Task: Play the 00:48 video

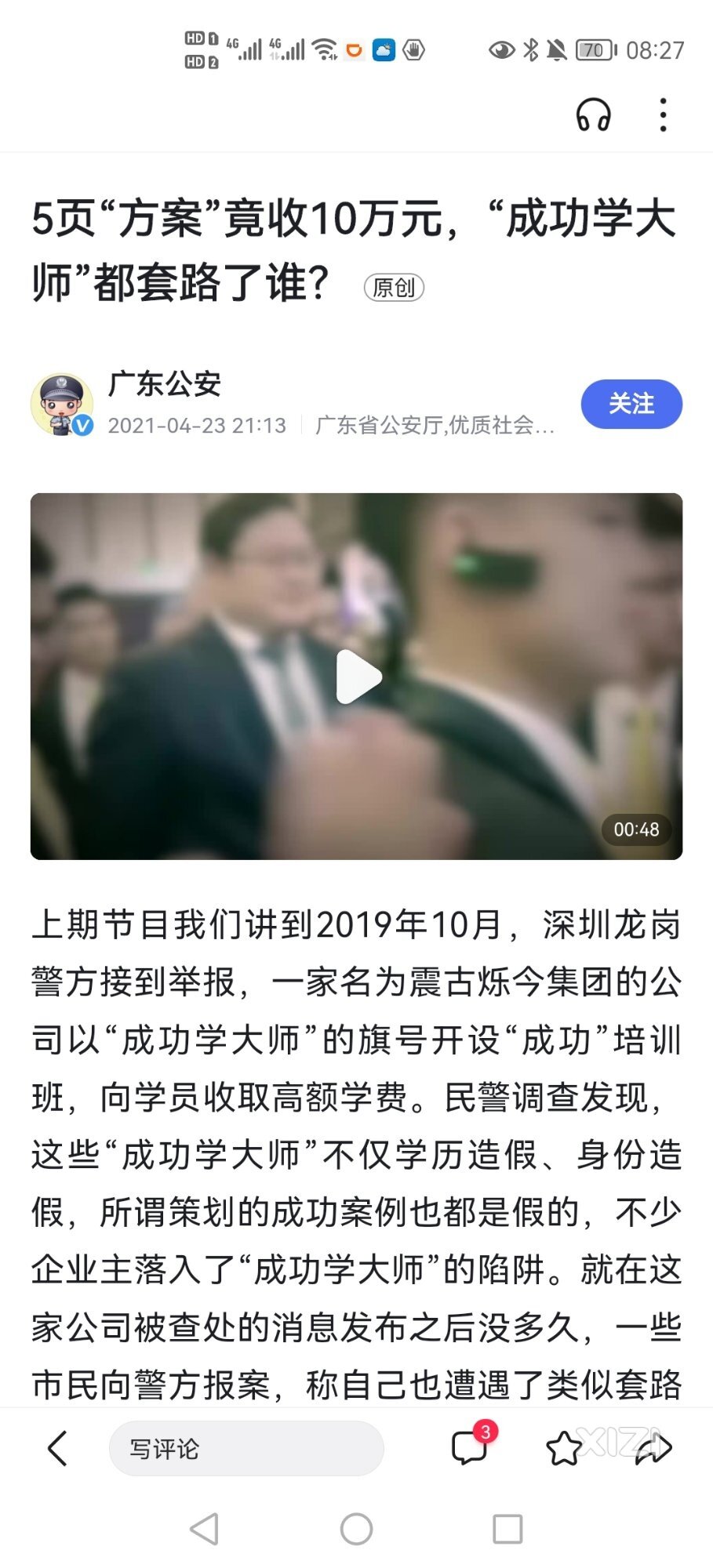Action: 357,677
